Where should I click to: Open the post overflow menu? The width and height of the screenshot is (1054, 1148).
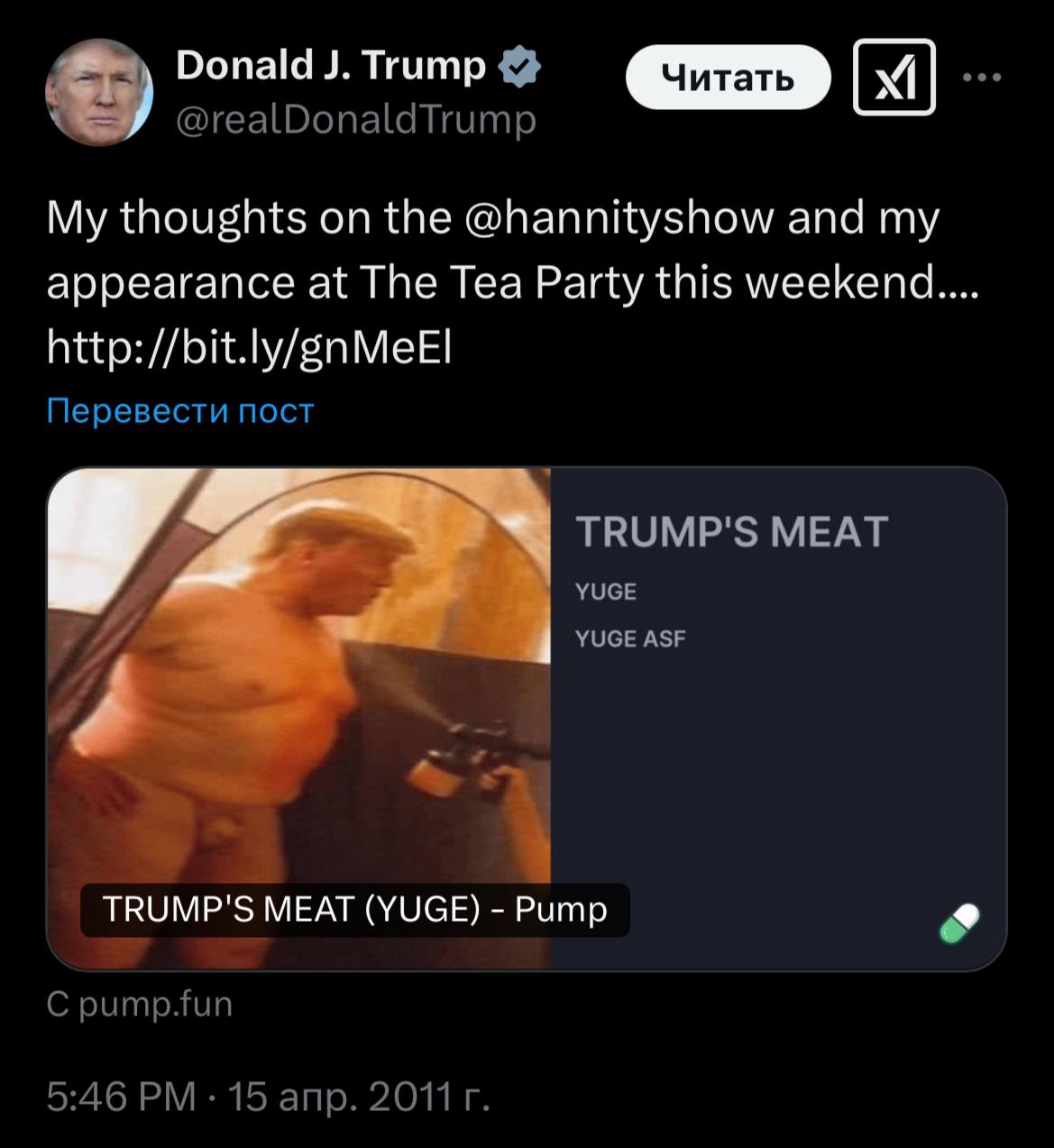pos(982,78)
